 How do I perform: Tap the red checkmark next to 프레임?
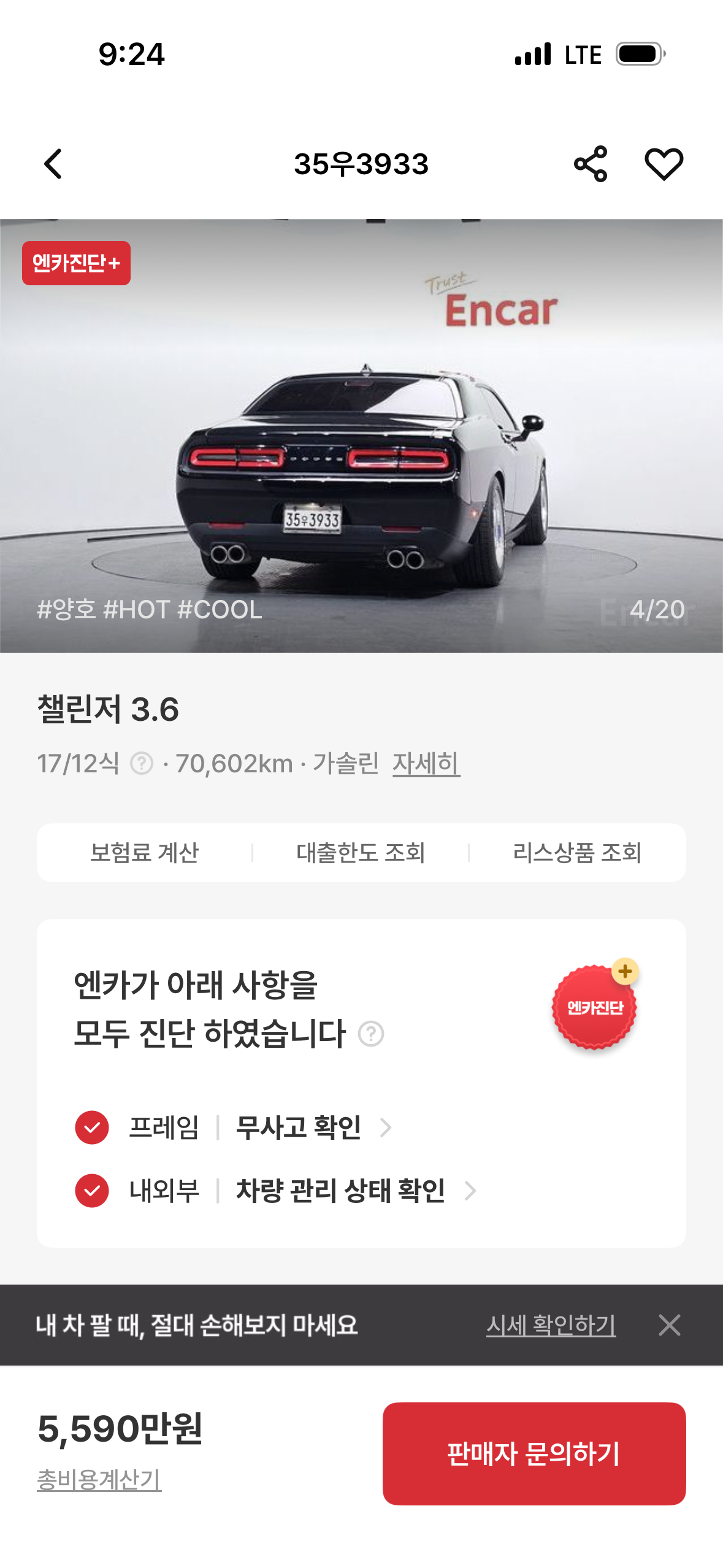(92, 1126)
